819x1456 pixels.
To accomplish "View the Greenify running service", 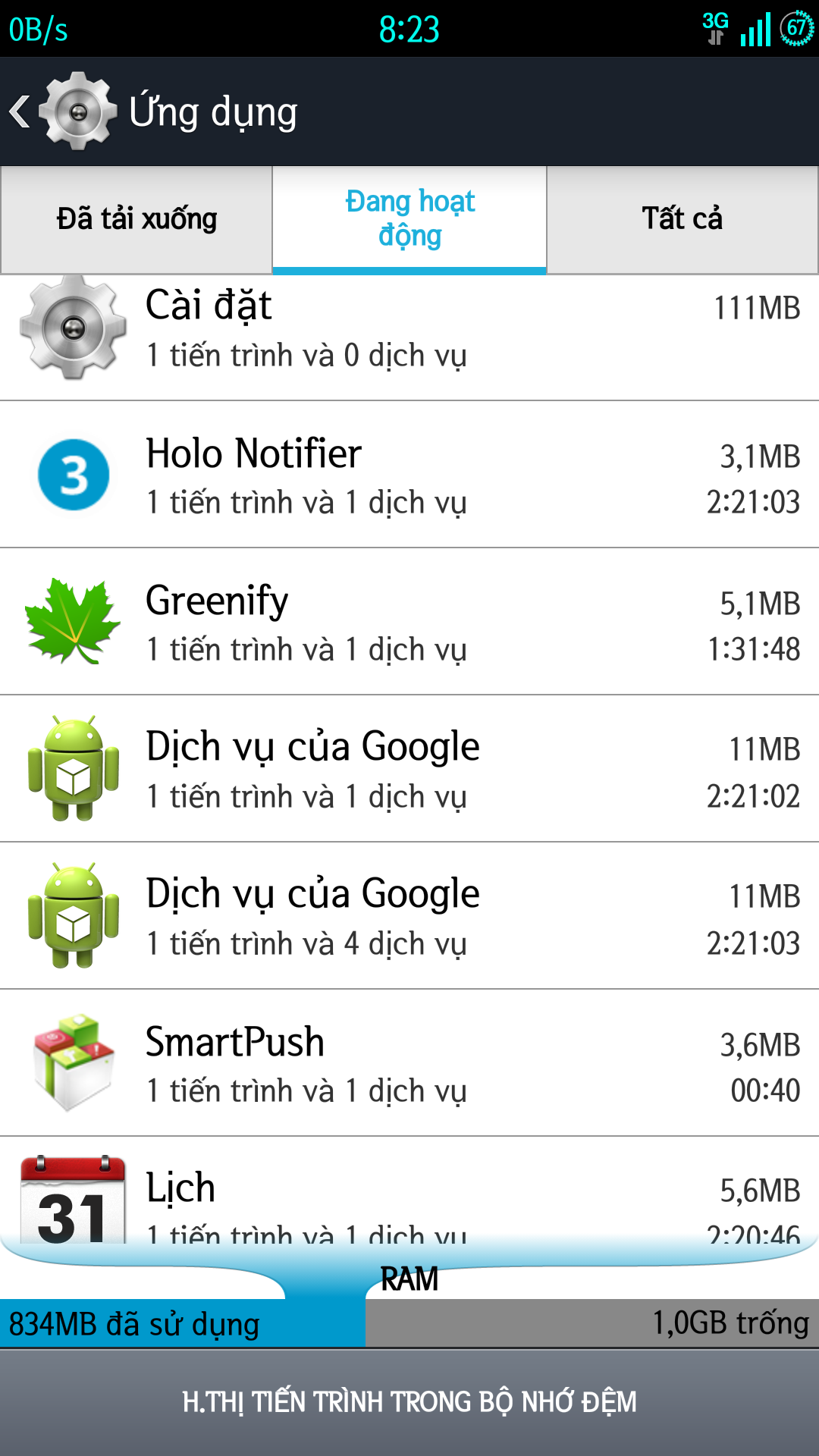I will tap(409, 622).
